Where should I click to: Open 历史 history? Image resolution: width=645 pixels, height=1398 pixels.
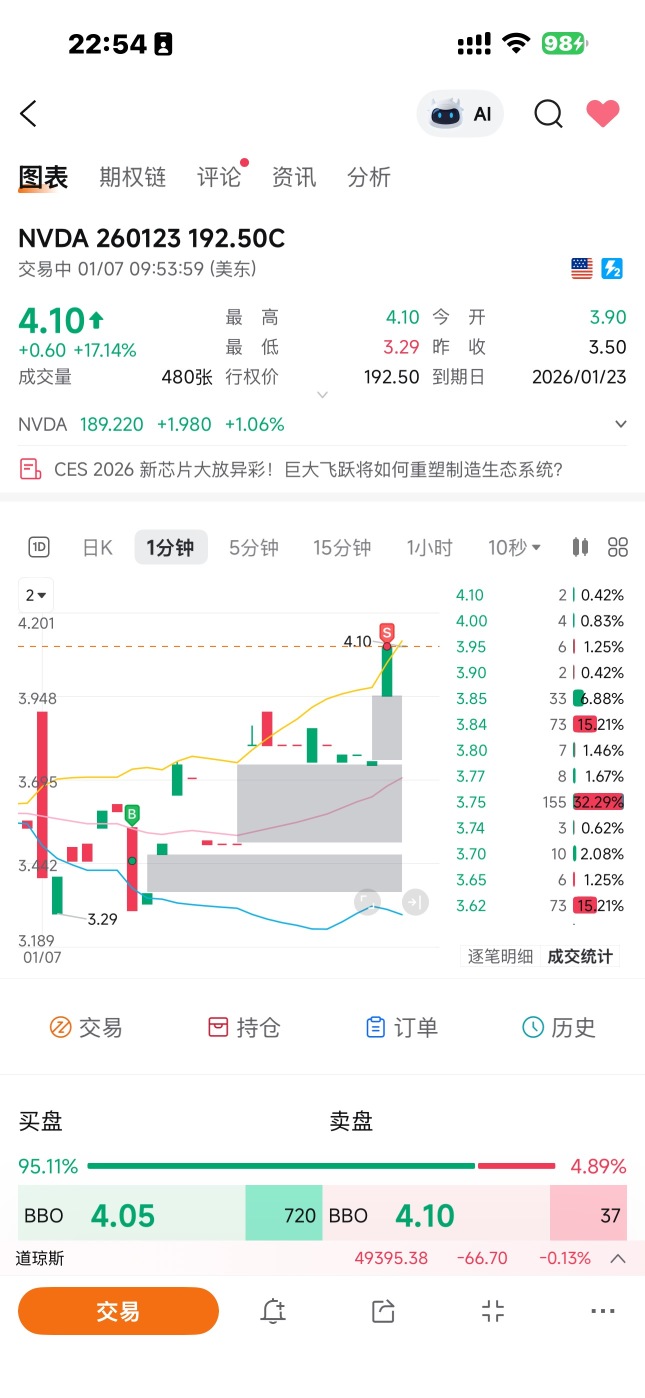tap(559, 1027)
